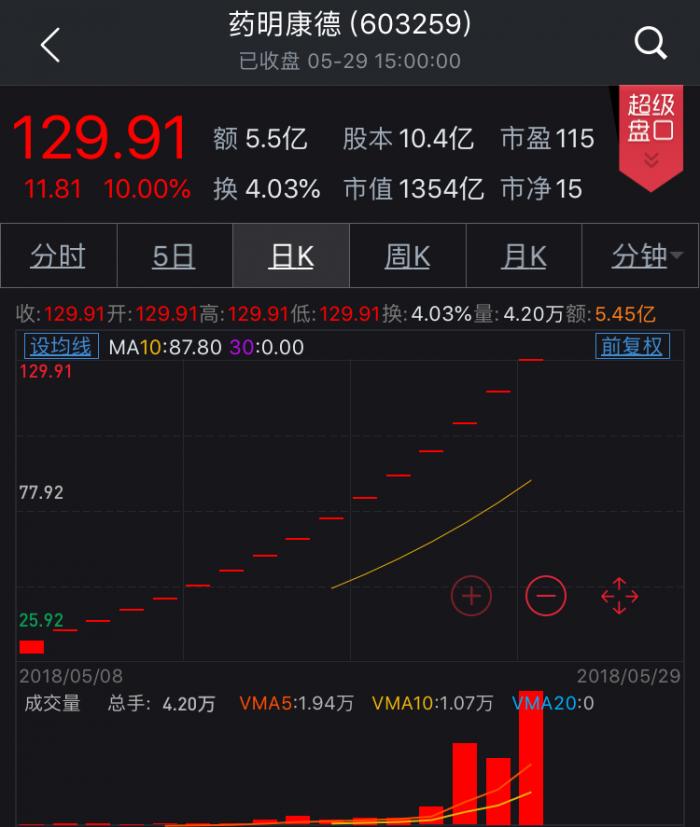Switch to the 月K chart tab
700x827 pixels.
524,257
